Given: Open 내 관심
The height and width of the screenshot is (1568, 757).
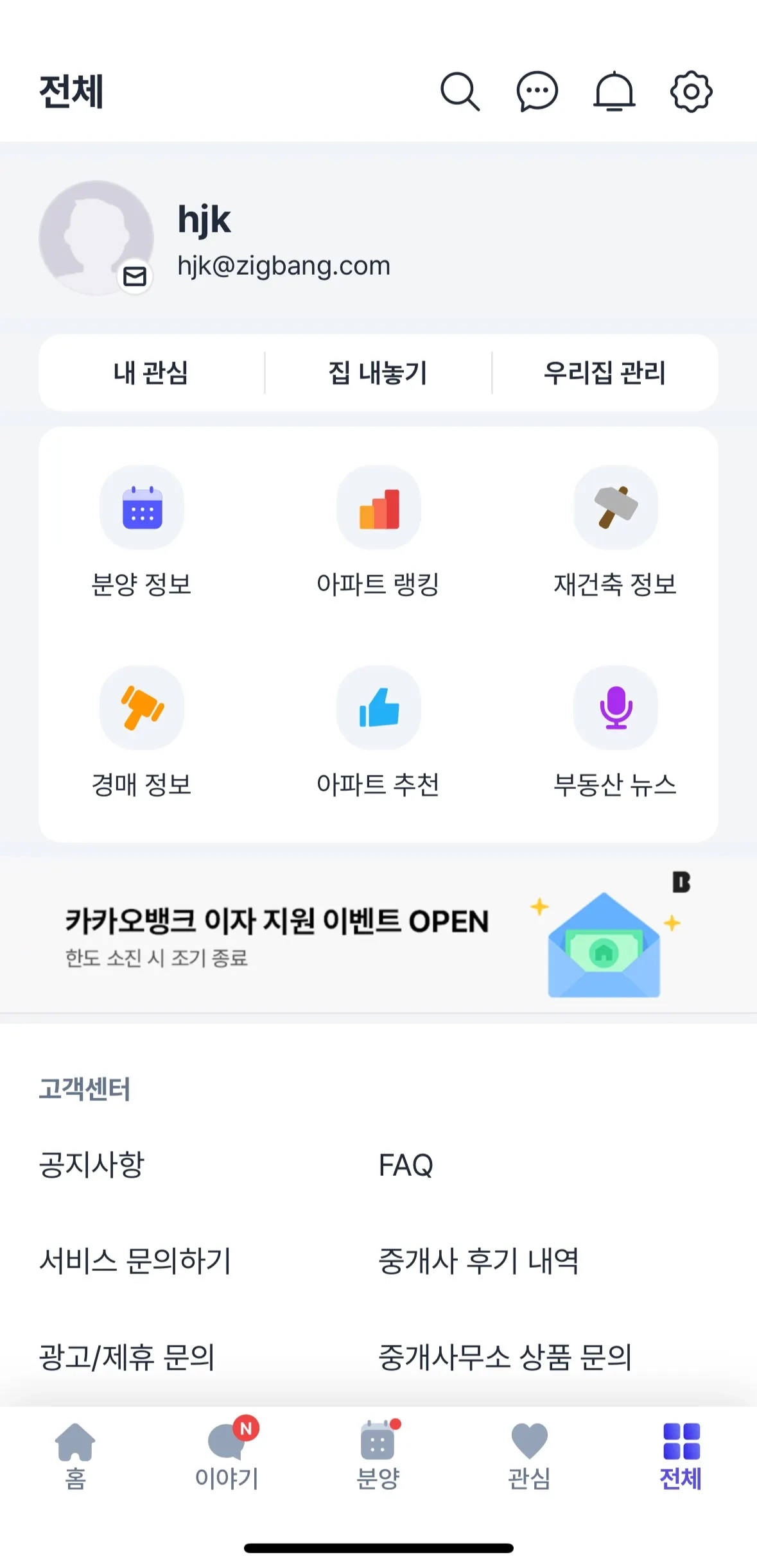Looking at the screenshot, I should [151, 373].
